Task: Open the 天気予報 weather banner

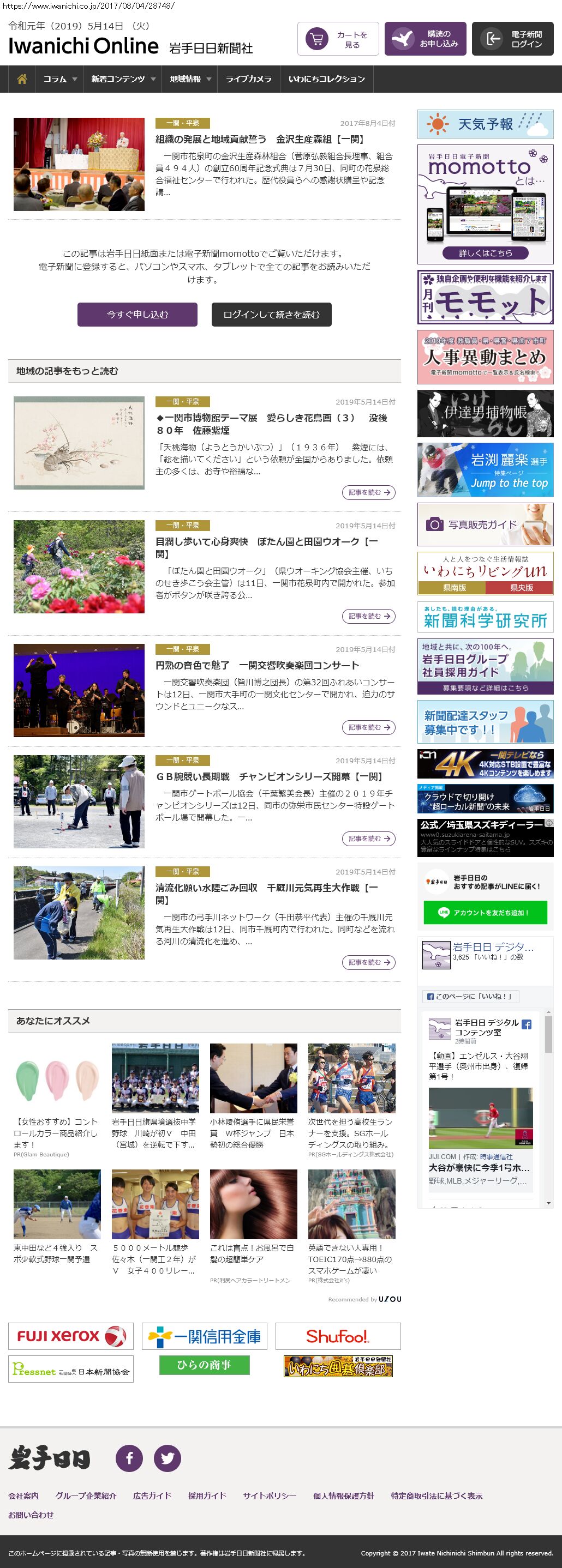Action: [485, 124]
